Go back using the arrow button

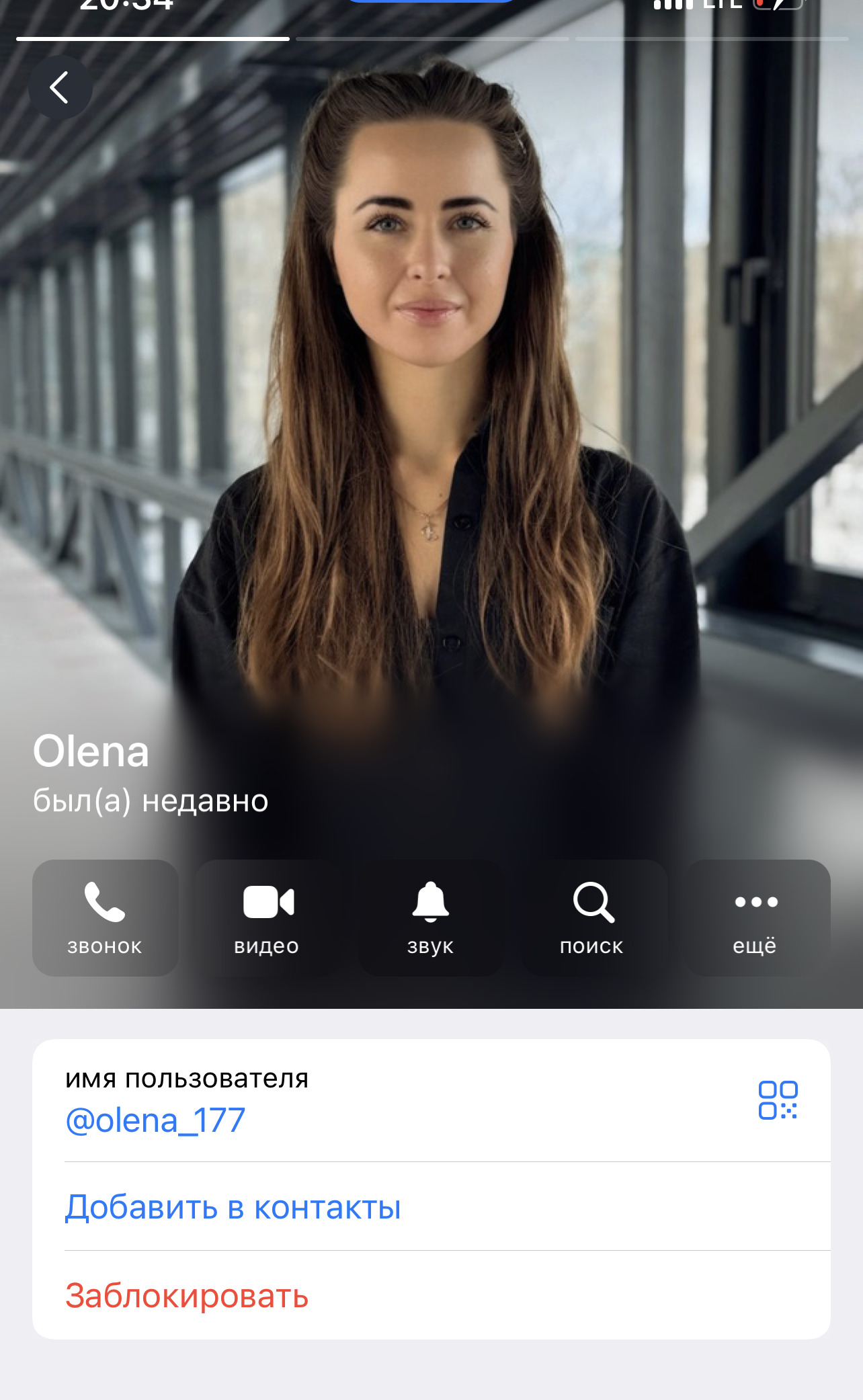60,87
